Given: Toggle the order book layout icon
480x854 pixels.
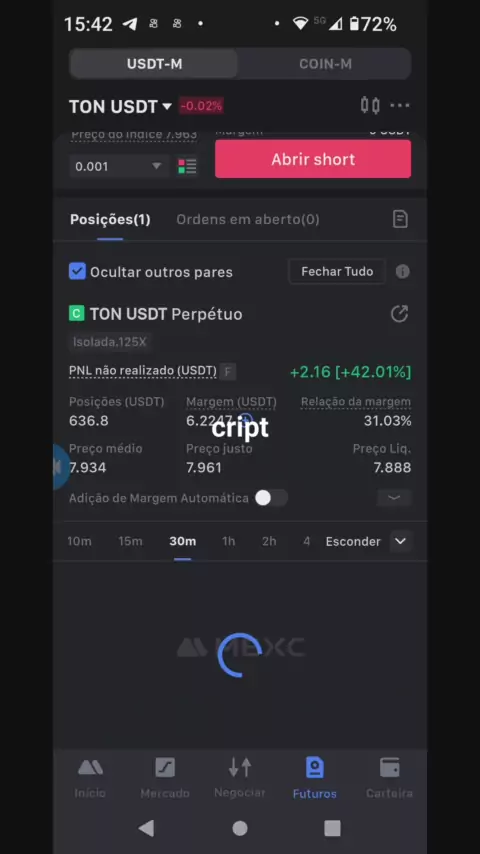Looking at the screenshot, I should (187, 166).
